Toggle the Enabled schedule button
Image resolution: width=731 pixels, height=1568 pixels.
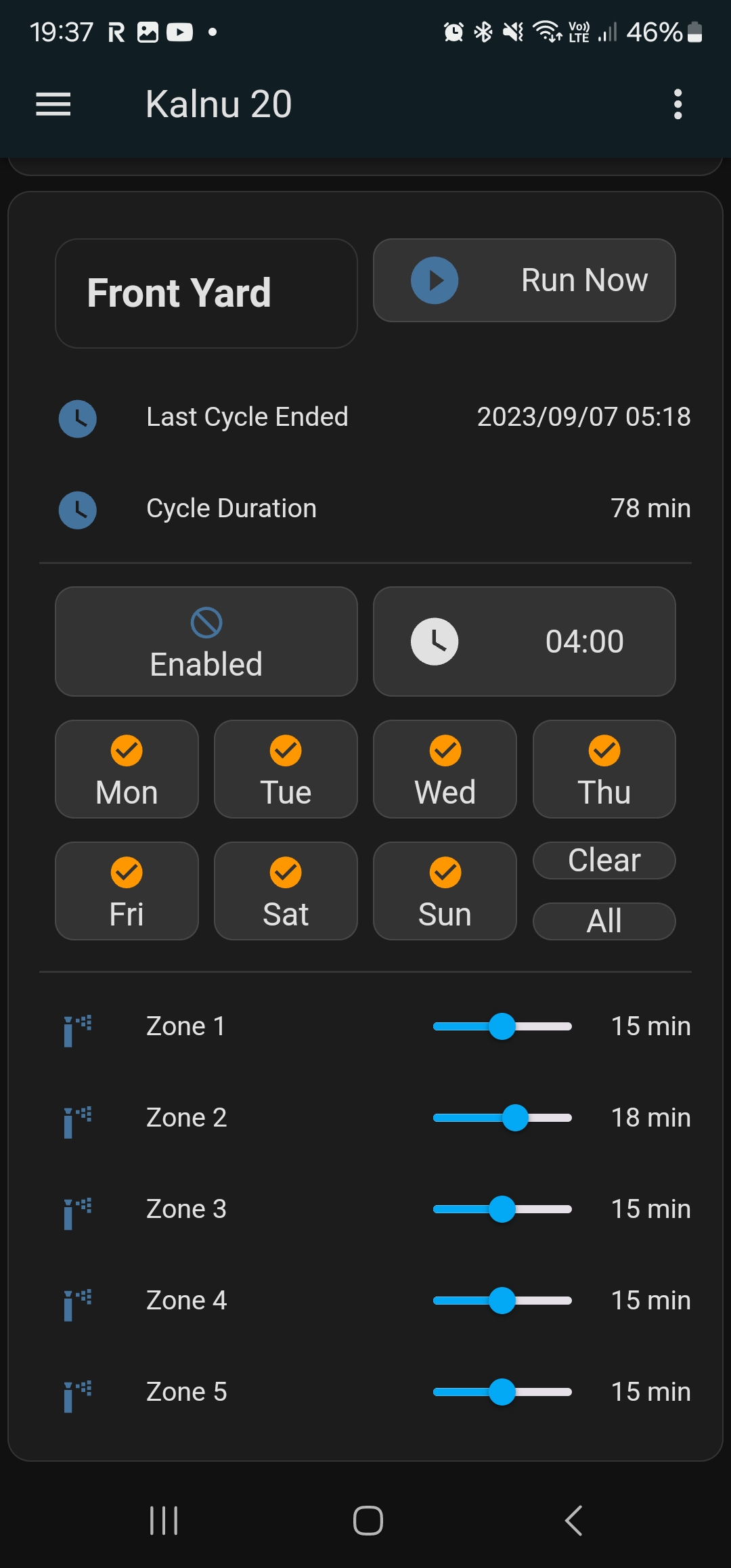pos(206,641)
